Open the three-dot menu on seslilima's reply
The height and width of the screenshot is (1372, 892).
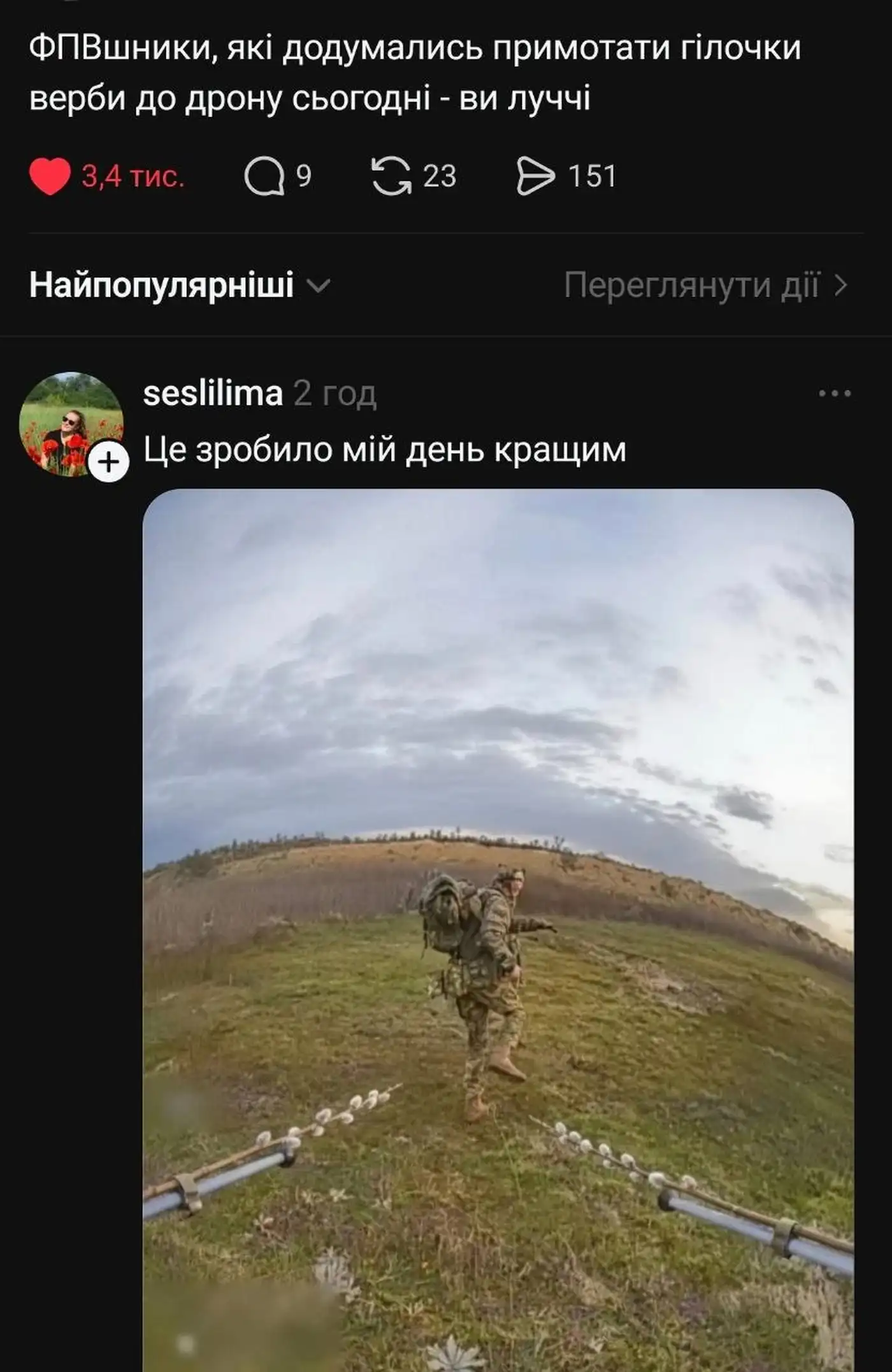(834, 394)
